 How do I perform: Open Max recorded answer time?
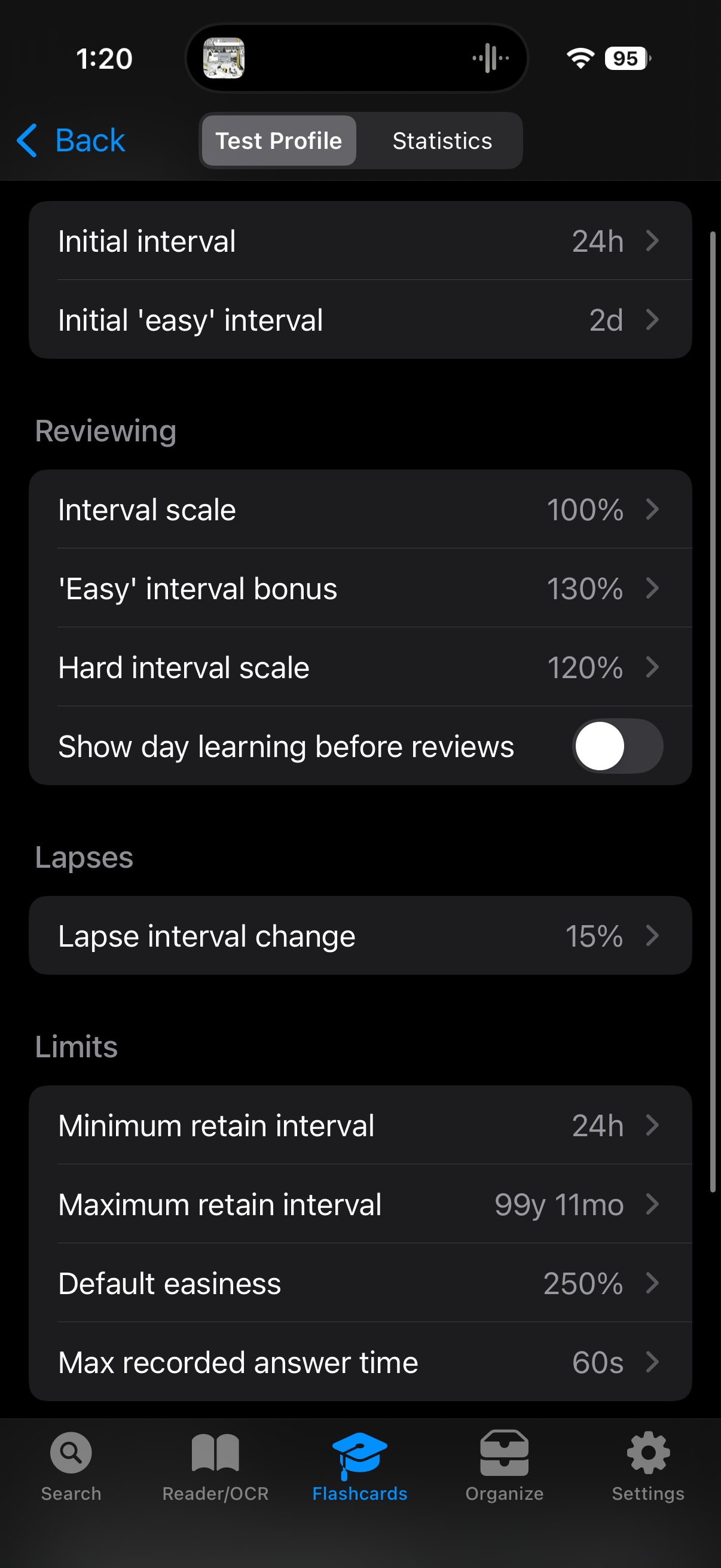point(360,1362)
